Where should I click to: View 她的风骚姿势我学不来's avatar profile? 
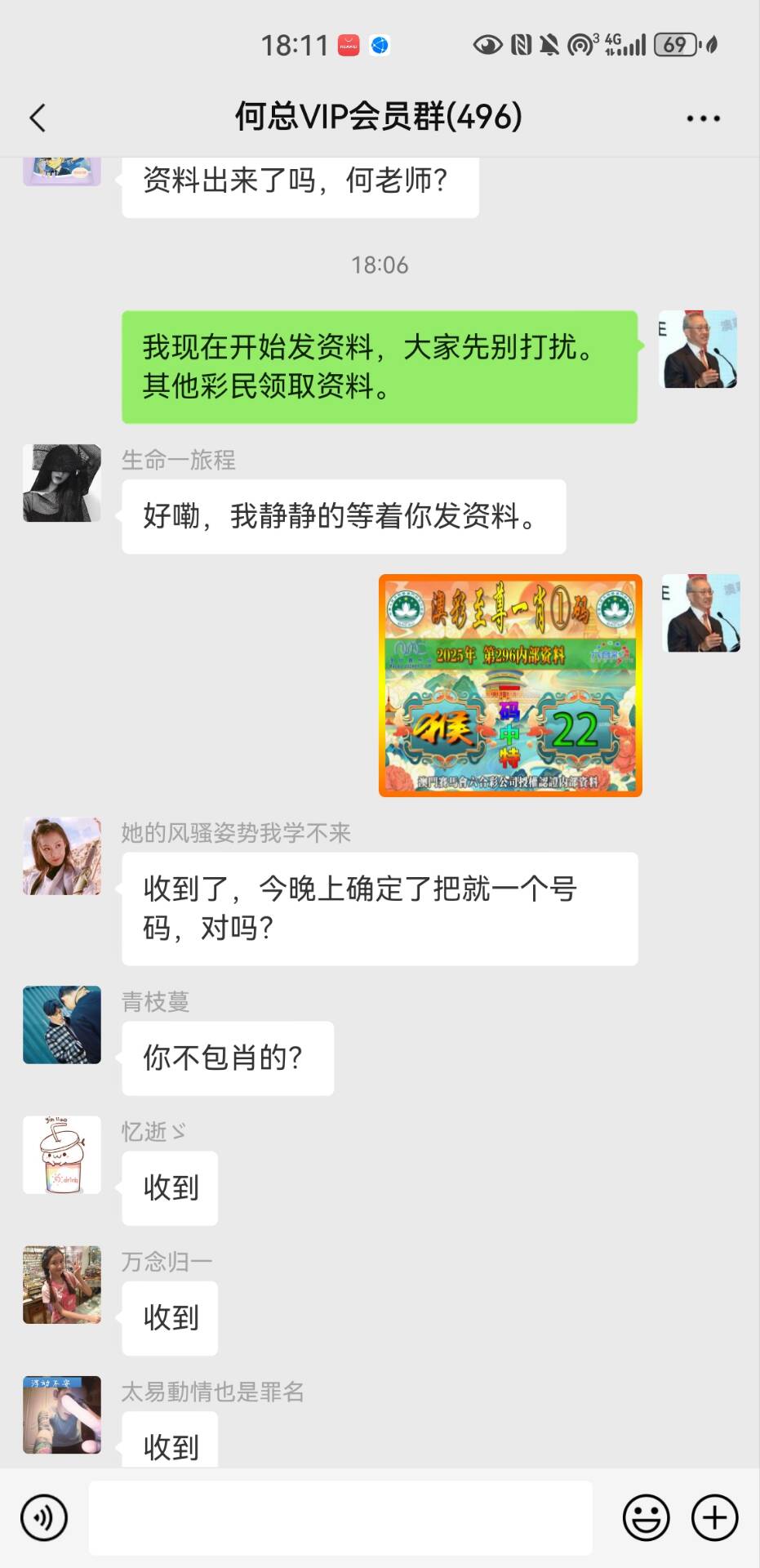(62, 856)
